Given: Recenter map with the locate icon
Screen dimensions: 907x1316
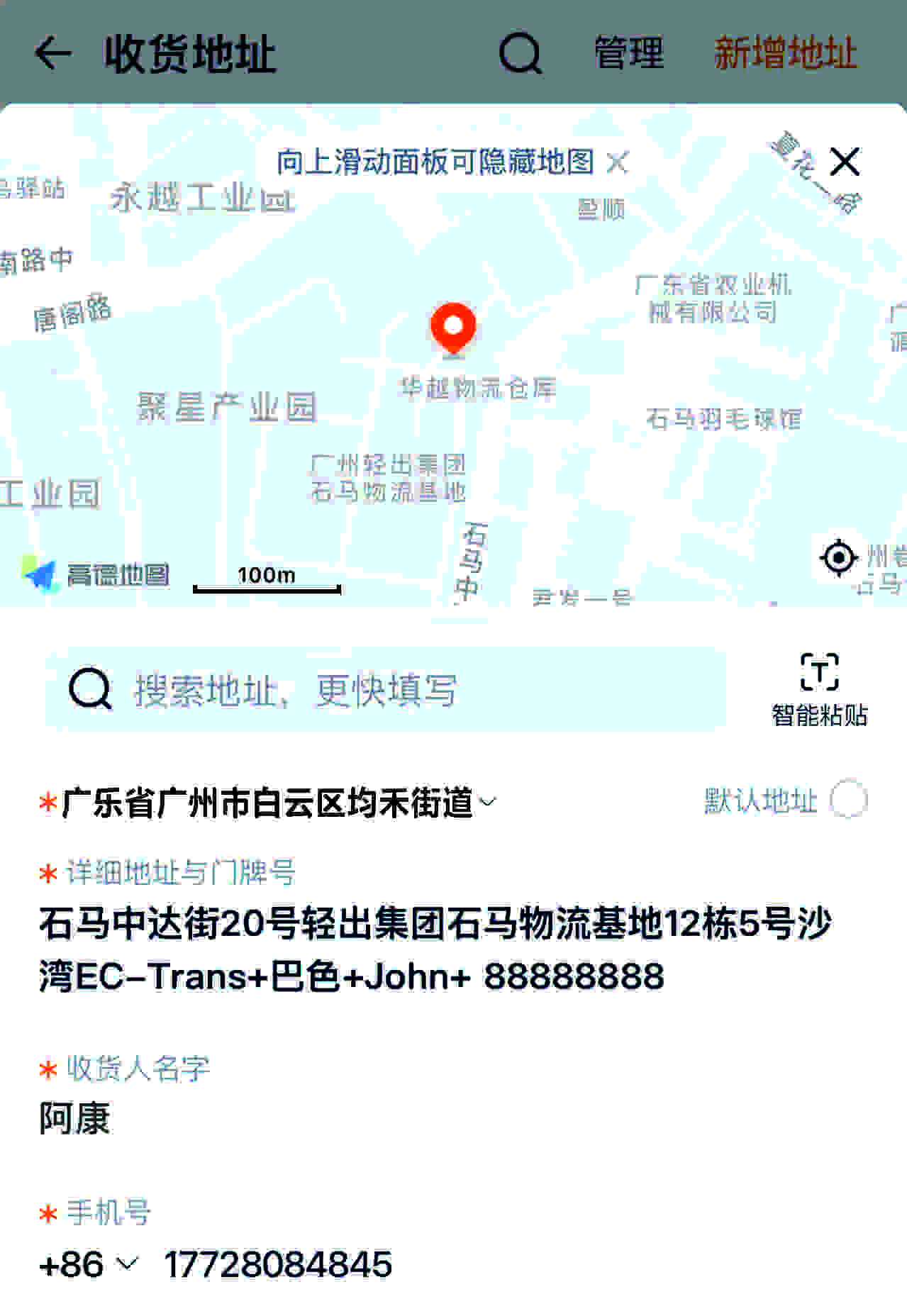Looking at the screenshot, I should (x=839, y=557).
